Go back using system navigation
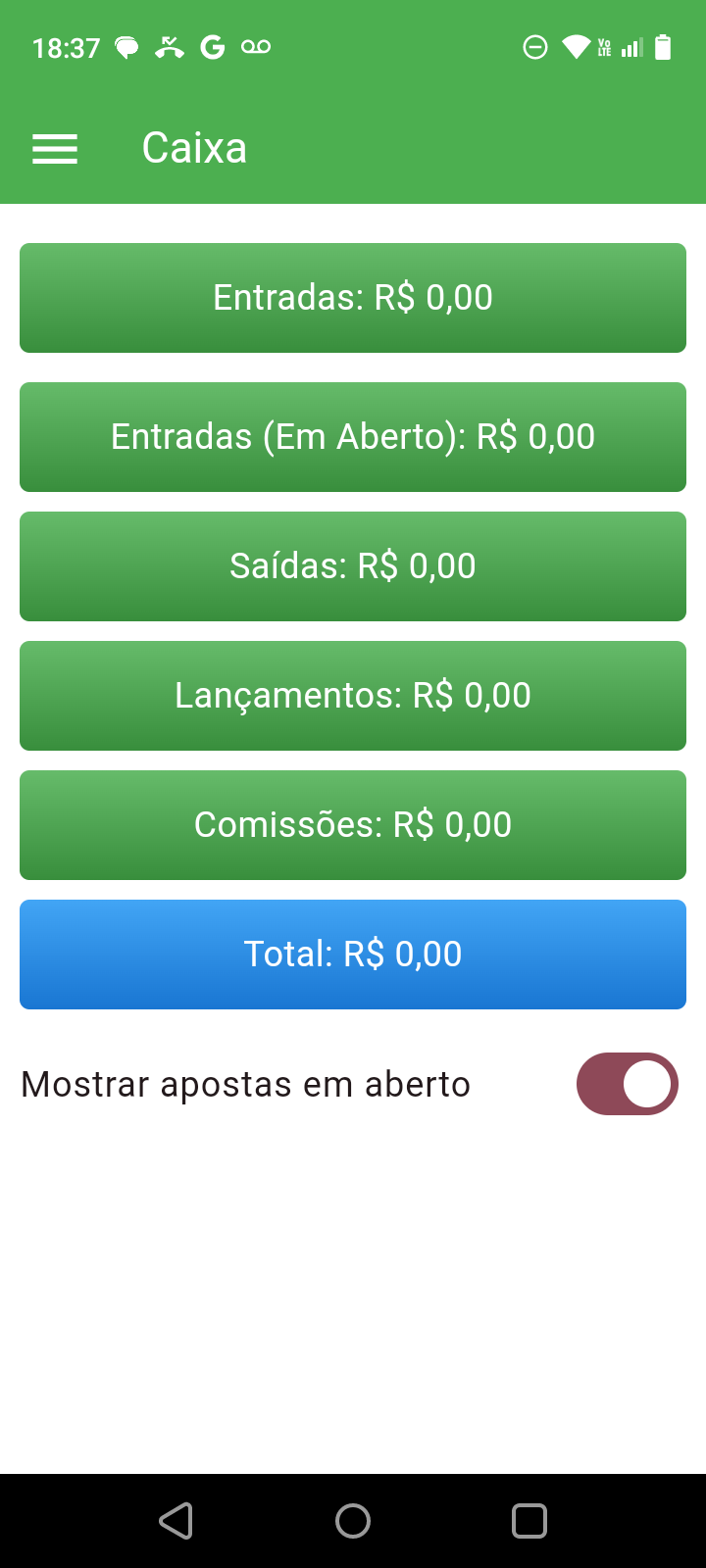Screen dimensions: 706x1568 [176, 1521]
